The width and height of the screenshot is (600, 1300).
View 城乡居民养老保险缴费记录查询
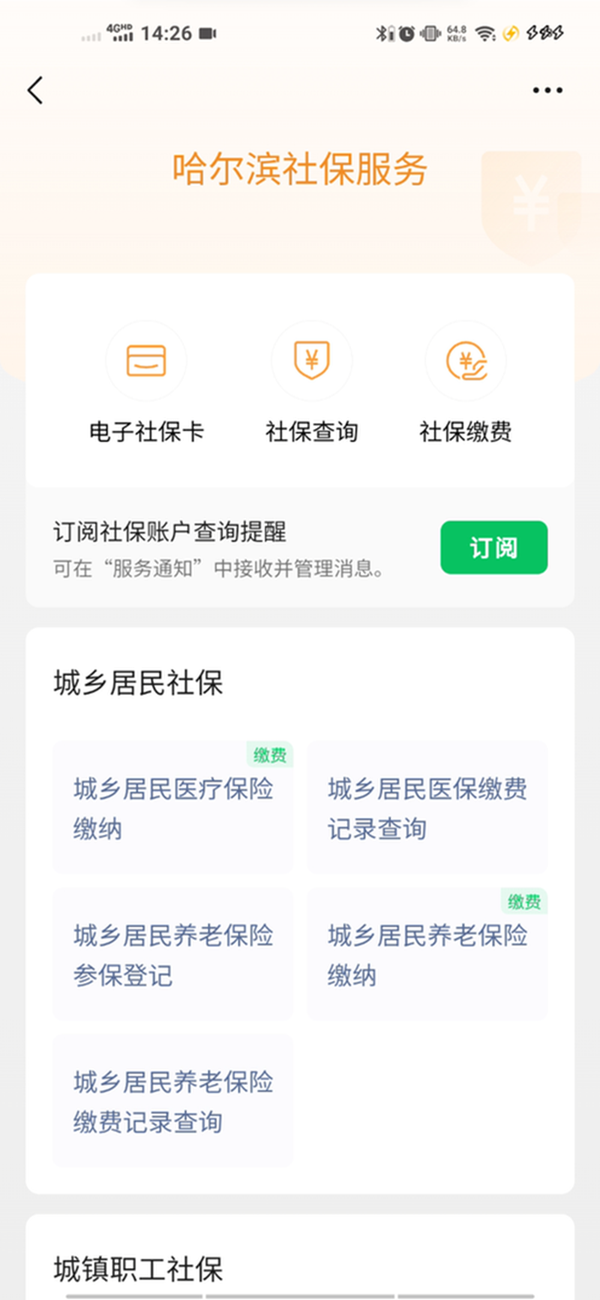(x=173, y=1101)
